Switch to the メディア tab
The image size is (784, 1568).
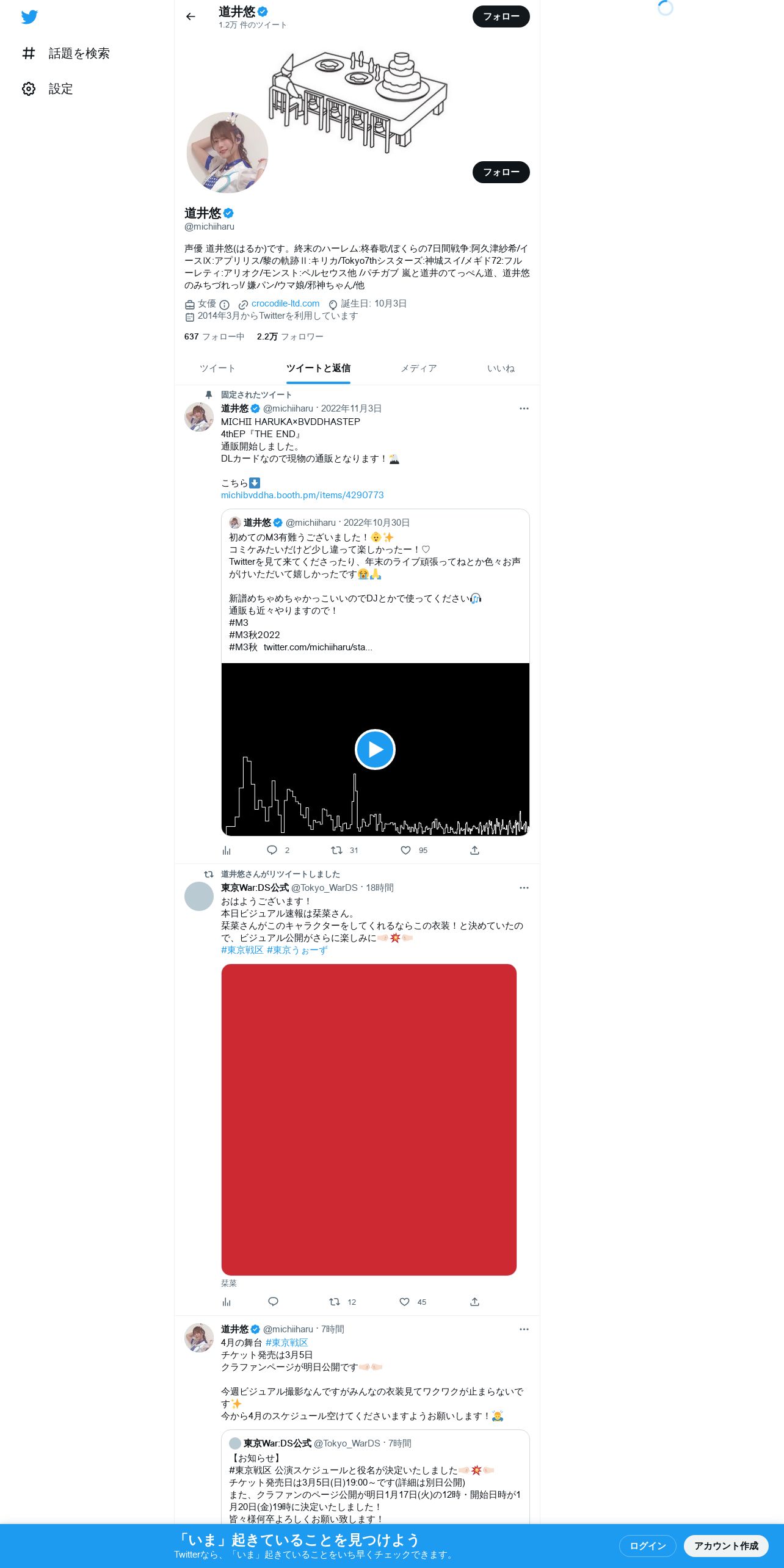click(x=419, y=368)
